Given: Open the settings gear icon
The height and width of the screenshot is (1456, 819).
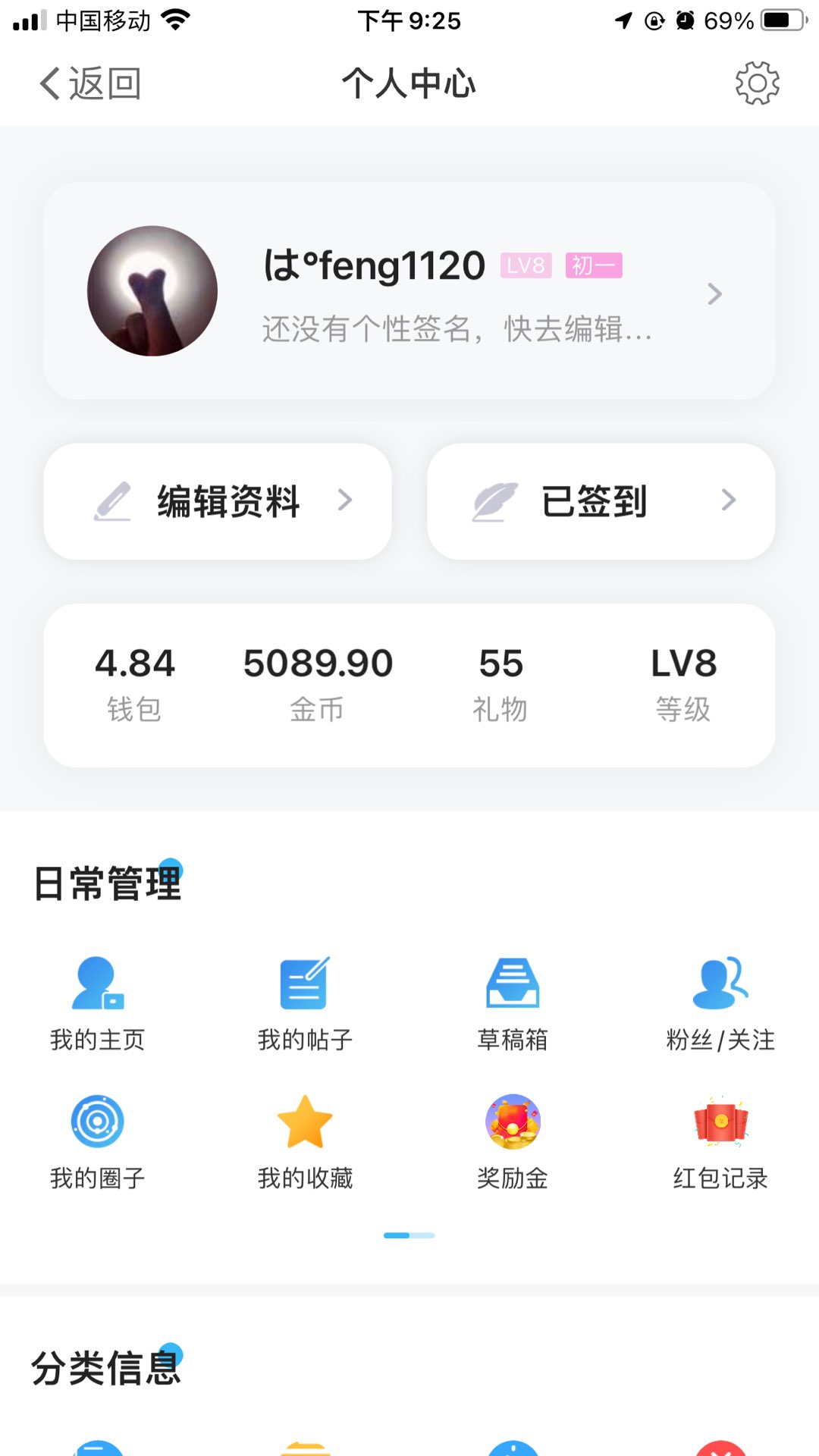Looking at the screenshot, I should [x=757, y=83].
